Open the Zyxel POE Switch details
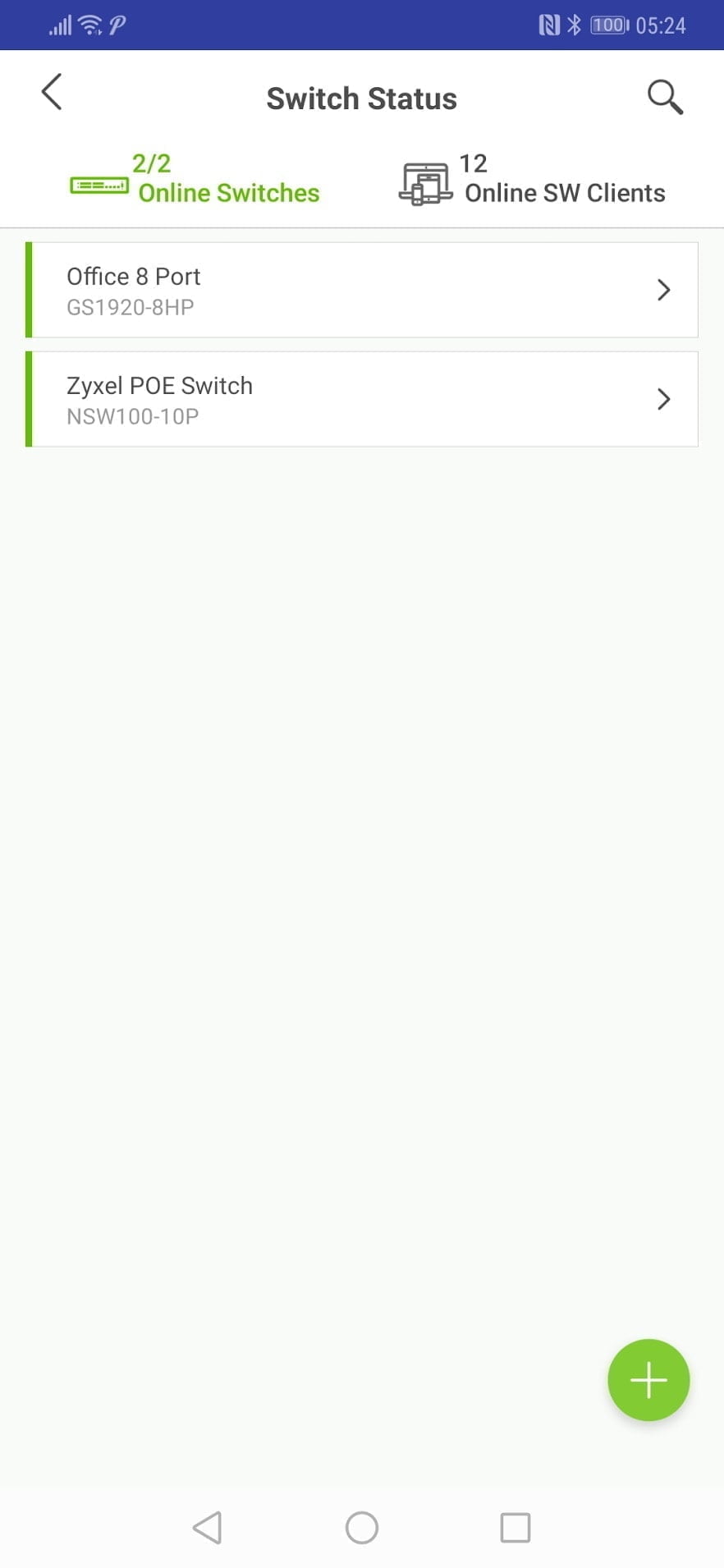 [362, 399]
